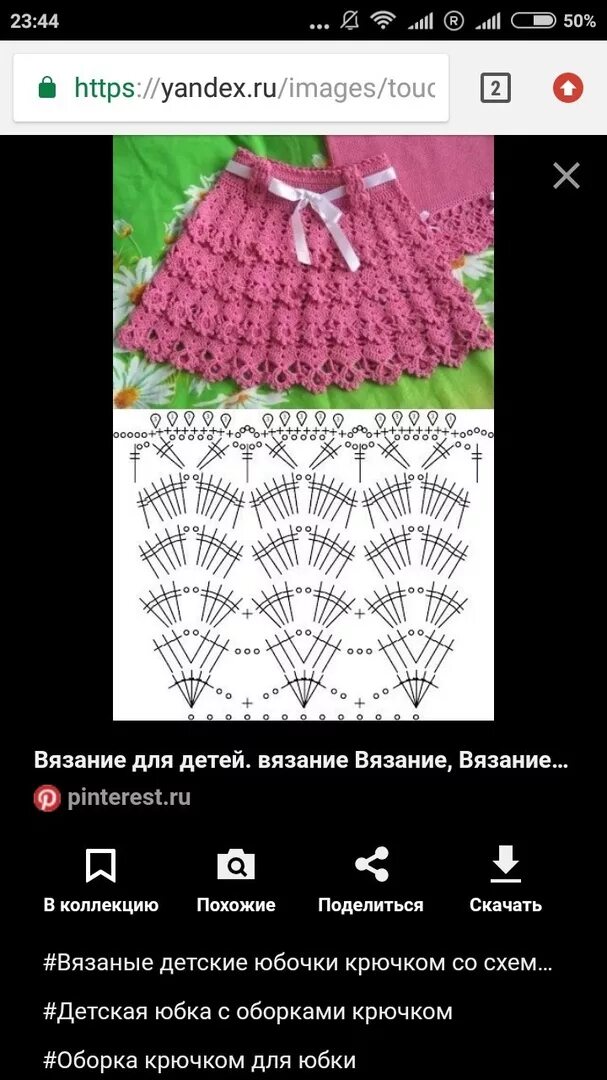
Task: Tap the red update arrow icon
Action: pyautogui.click(x=568, y=88)
